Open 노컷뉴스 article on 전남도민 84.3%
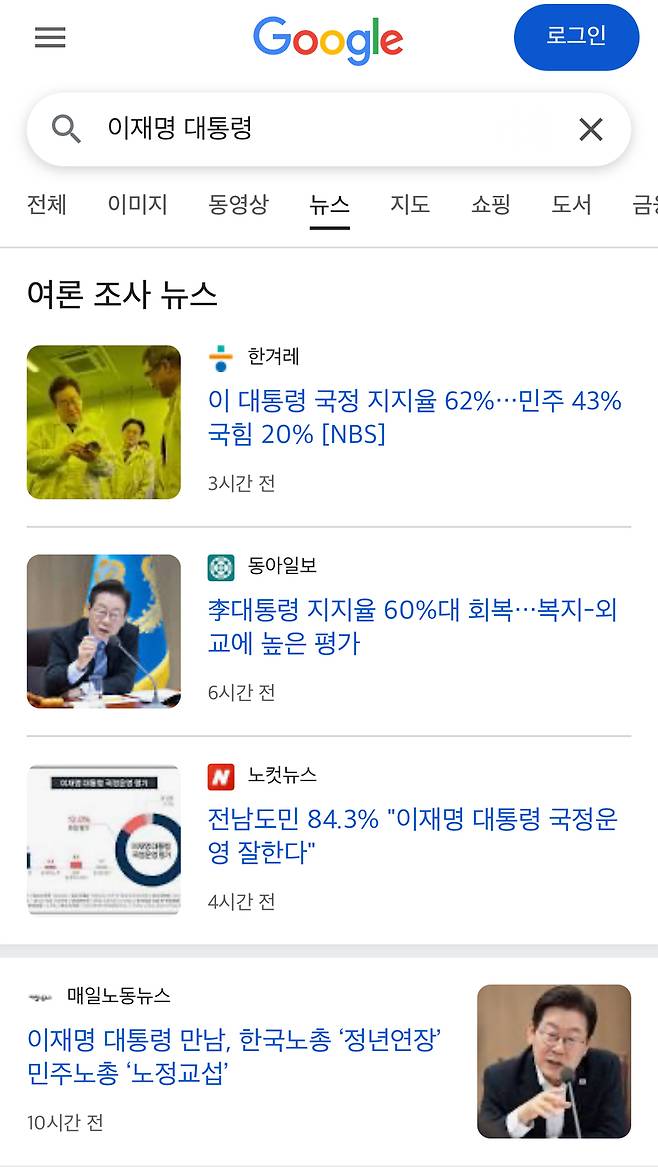Image resolution: width=658 pixels, height=1167 pixels. tap(412, 835)
